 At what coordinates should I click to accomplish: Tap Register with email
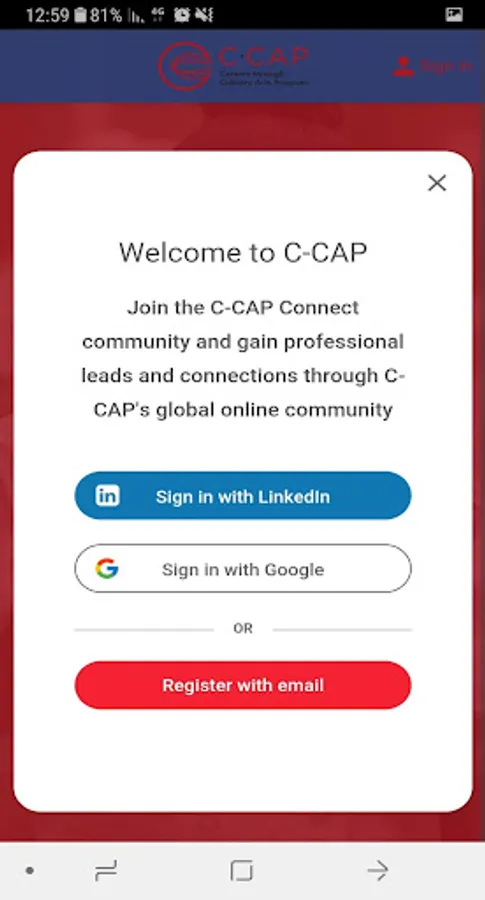[243, 685]
